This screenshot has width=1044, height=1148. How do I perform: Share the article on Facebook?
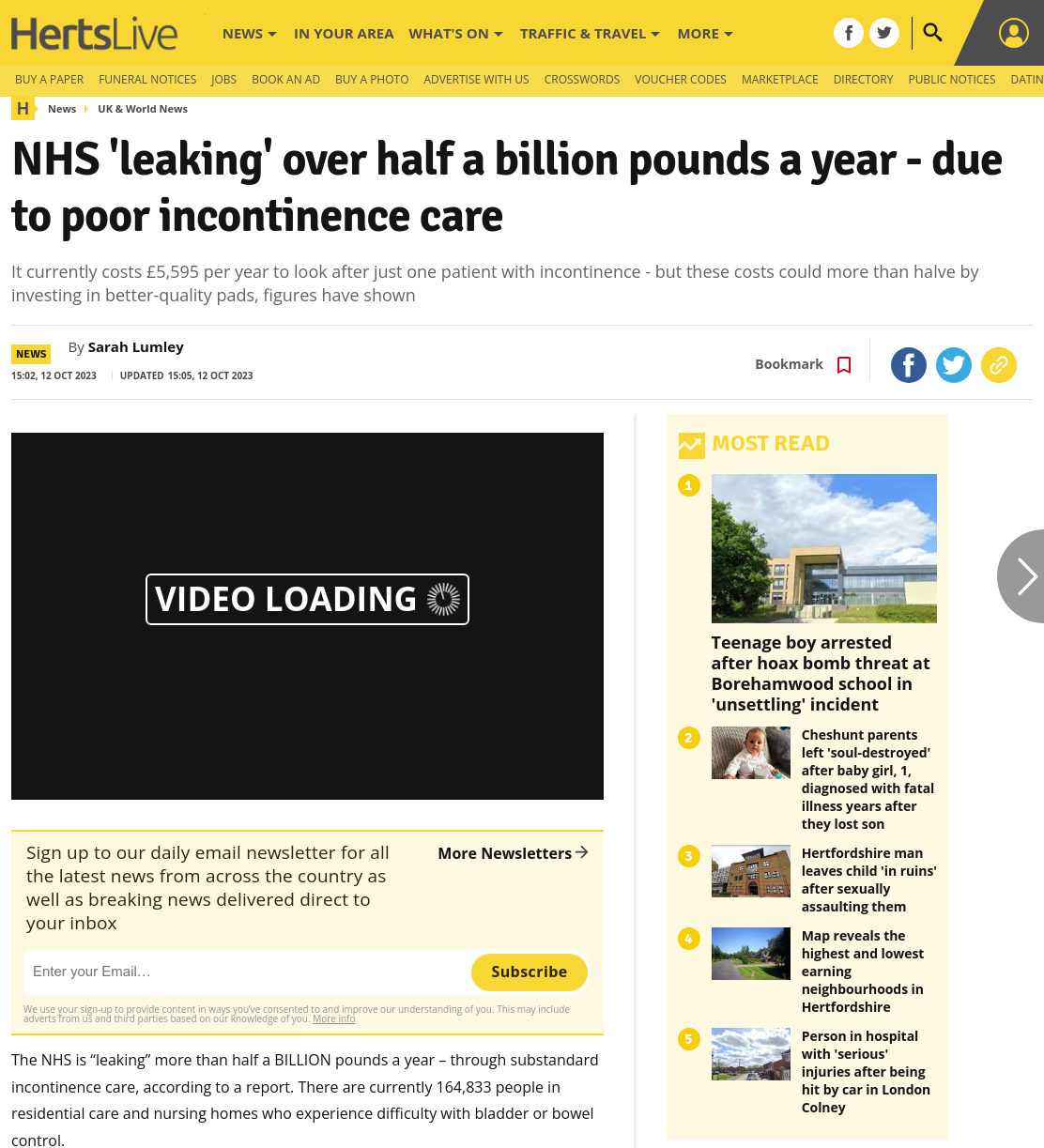pyautogui.click(x=909, y=364)
